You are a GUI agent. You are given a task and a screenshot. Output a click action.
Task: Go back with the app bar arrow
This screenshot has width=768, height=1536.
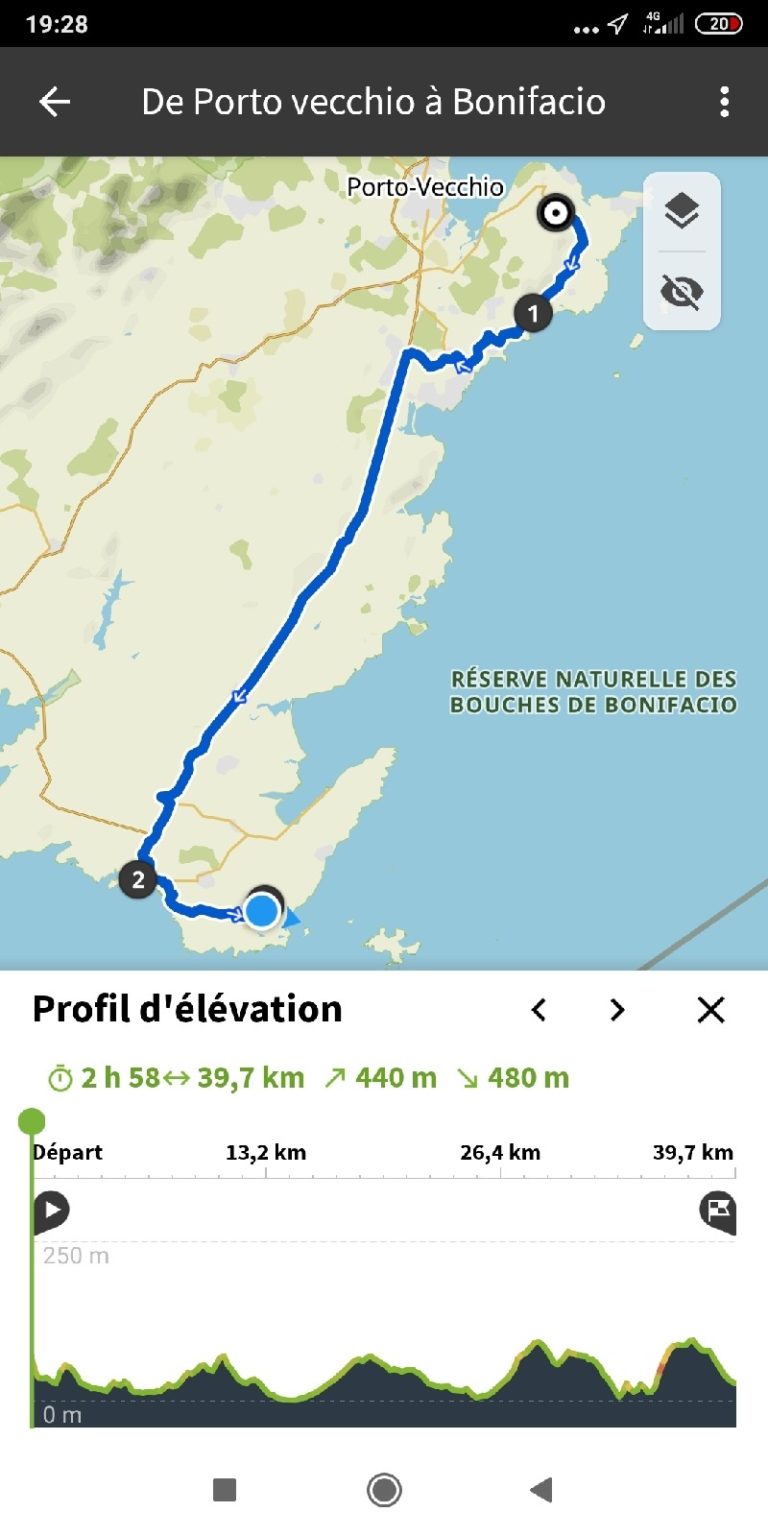[x=54, y=102]
